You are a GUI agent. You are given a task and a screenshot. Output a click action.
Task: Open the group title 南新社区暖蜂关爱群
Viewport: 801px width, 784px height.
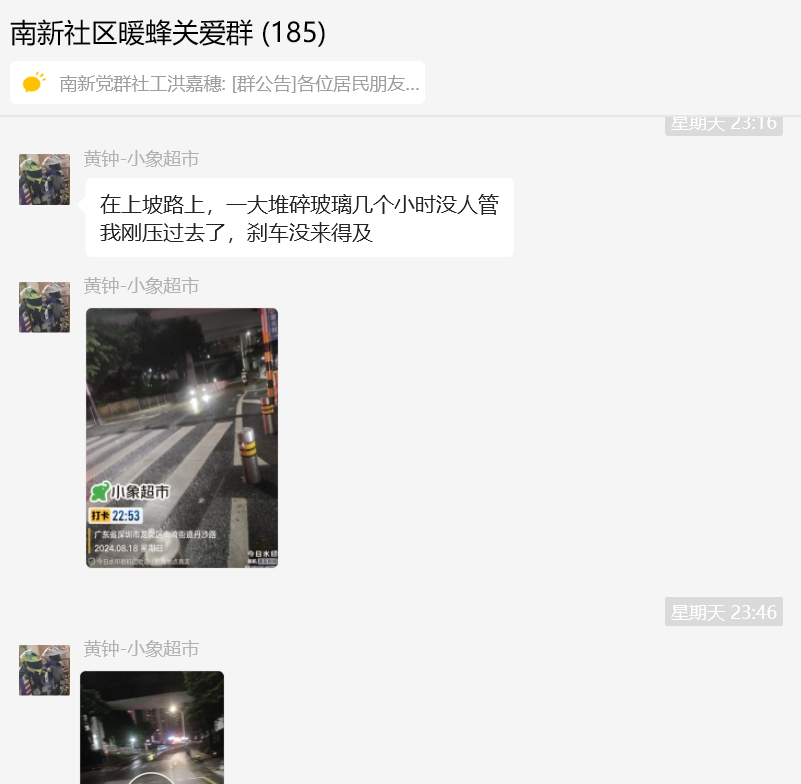point(168,33)
